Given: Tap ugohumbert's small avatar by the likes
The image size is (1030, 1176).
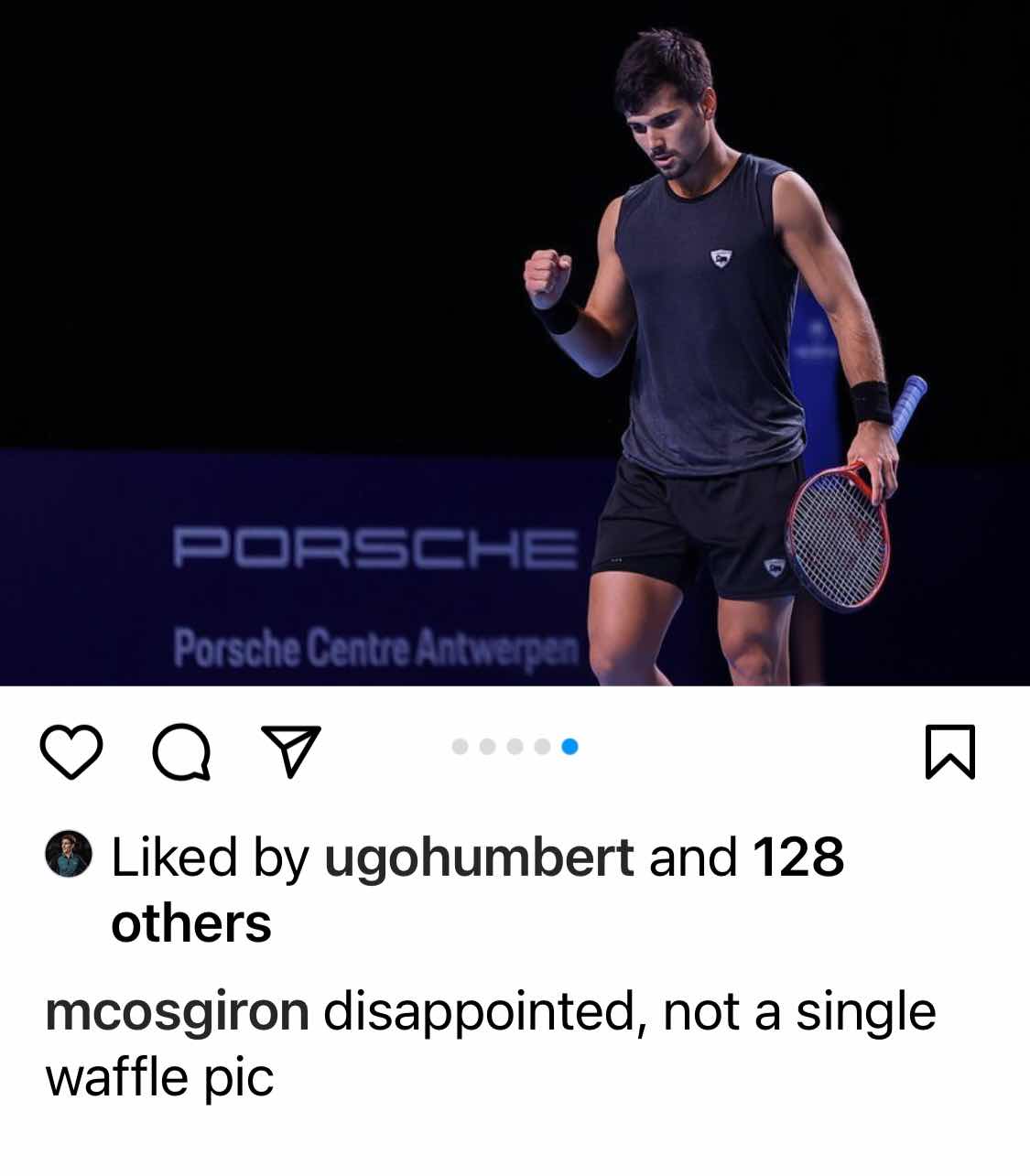Looking at the screenshot, I should pos(69,855).
